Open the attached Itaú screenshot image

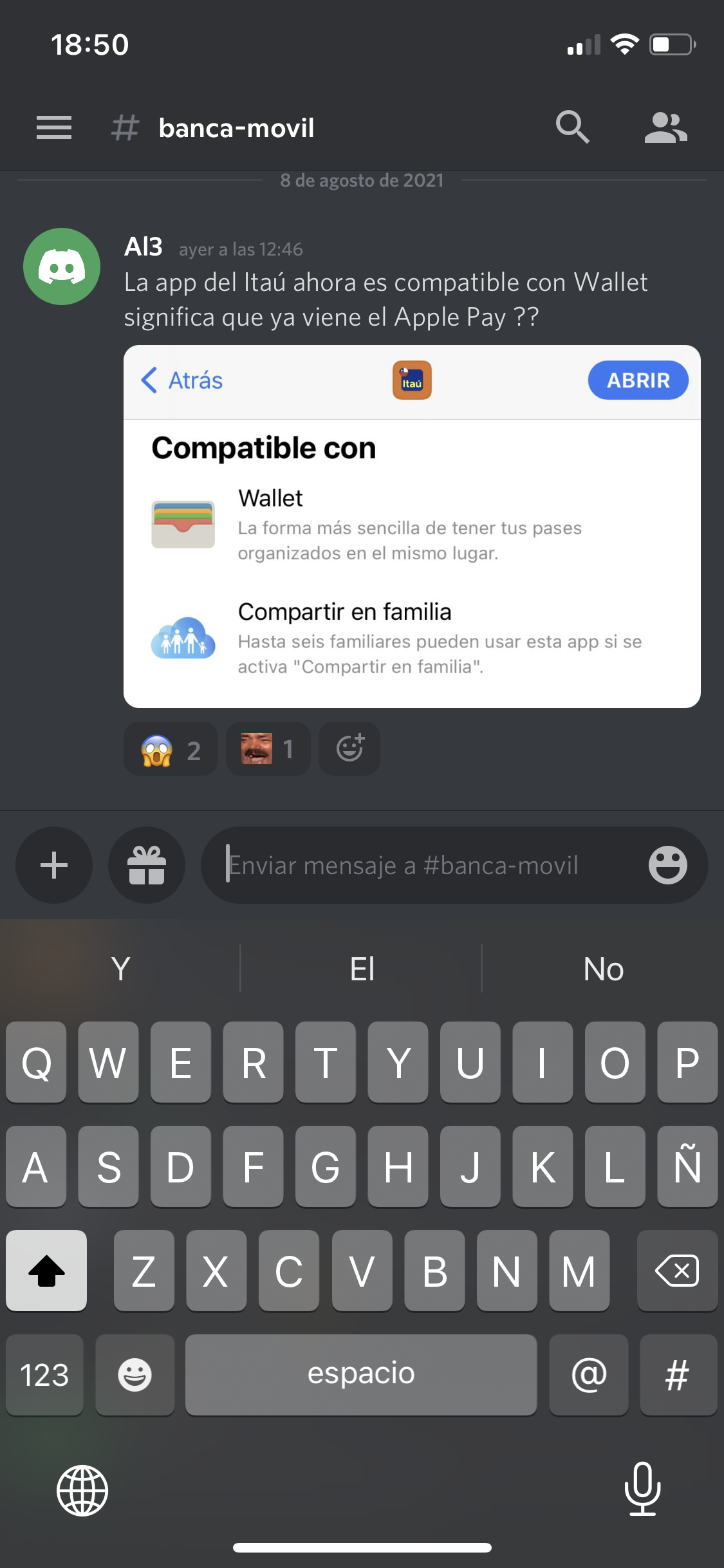coord(412,527)
